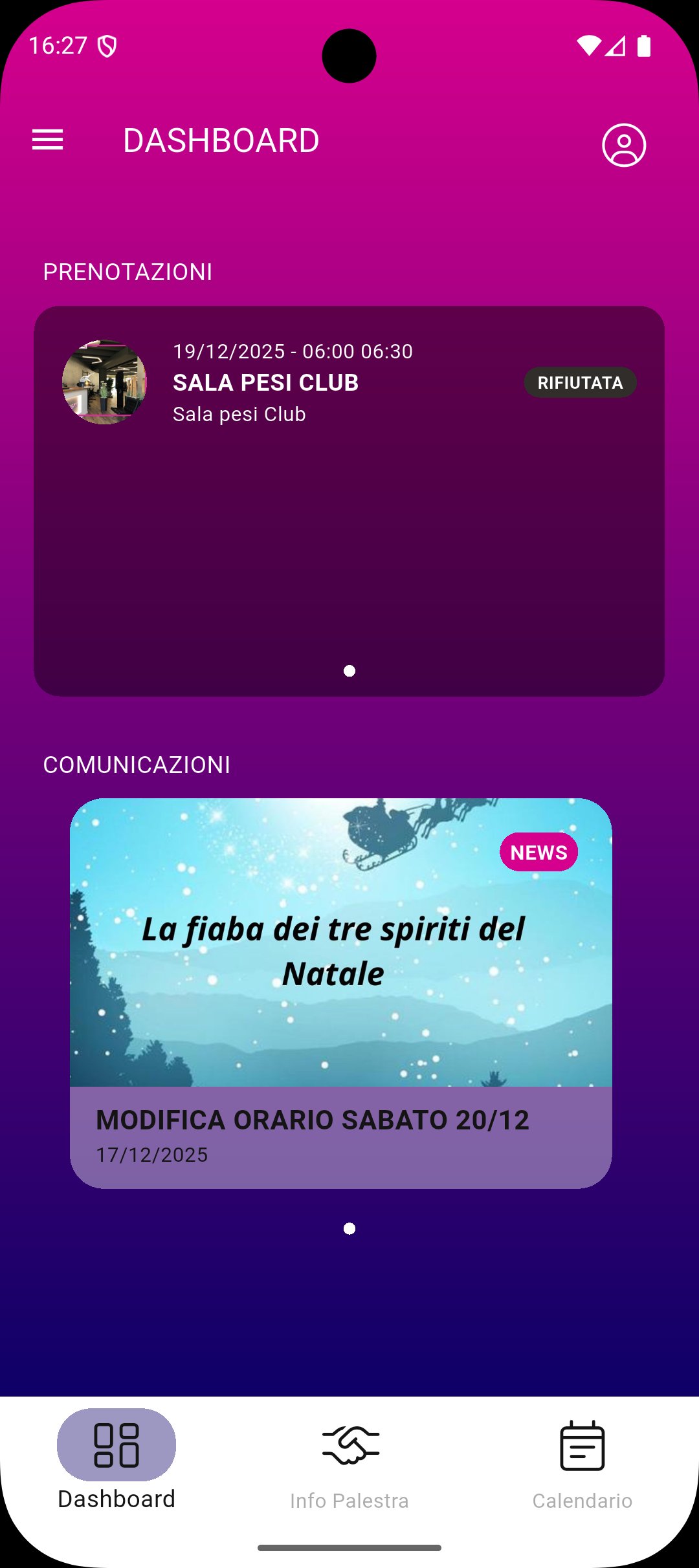This screenshot has height=1568, width=699.
Task: Tap the comunicazioni carousel page dot
Action: pos(350,1228)
